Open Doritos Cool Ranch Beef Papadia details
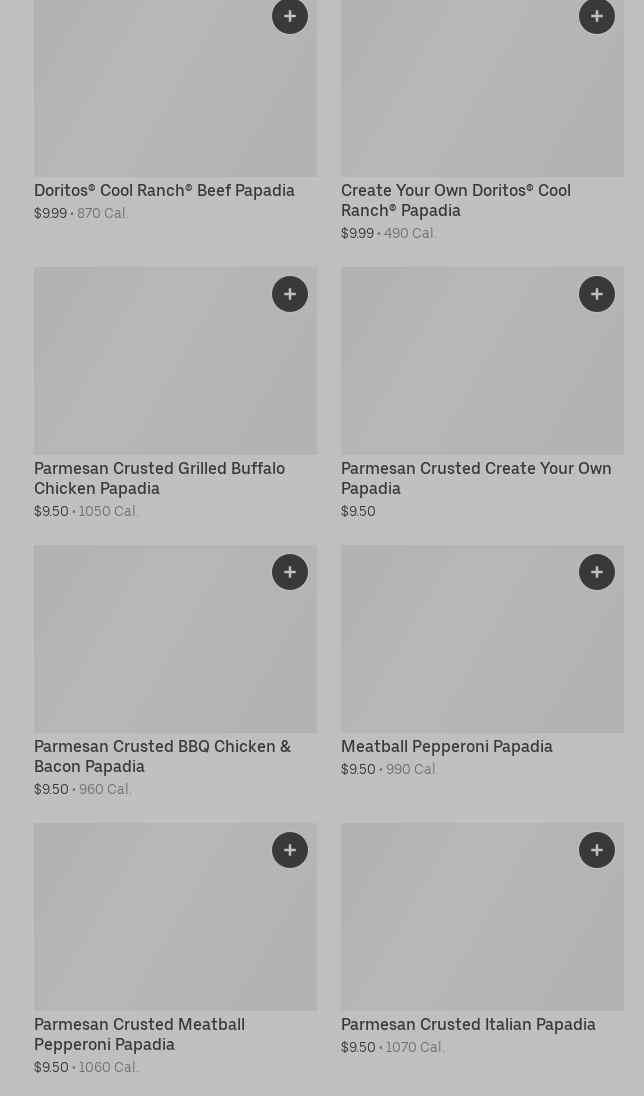The image size is (644, 1096). coord(164,190)
